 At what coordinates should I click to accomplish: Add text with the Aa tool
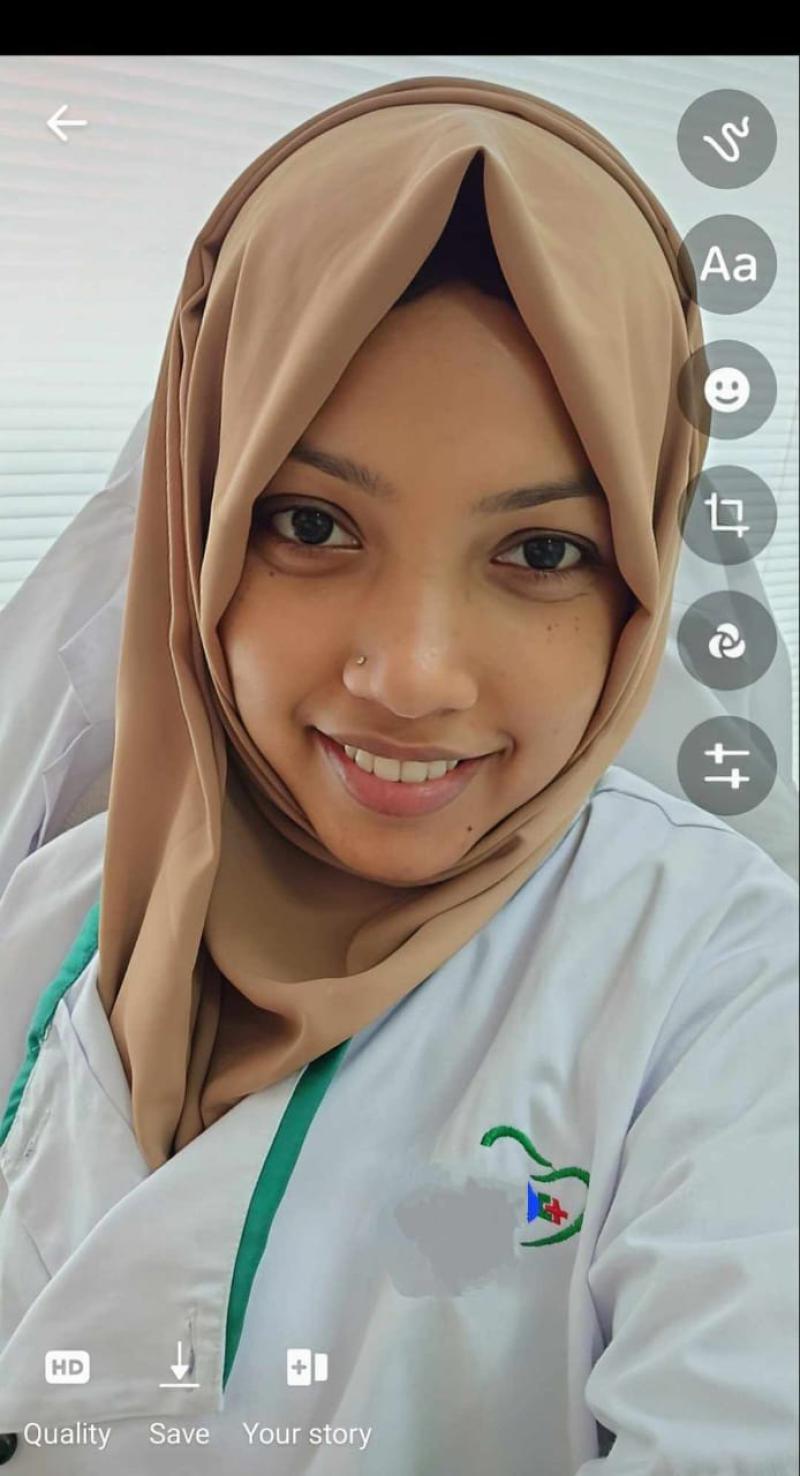pyautogui.click(x=727, y=264)
